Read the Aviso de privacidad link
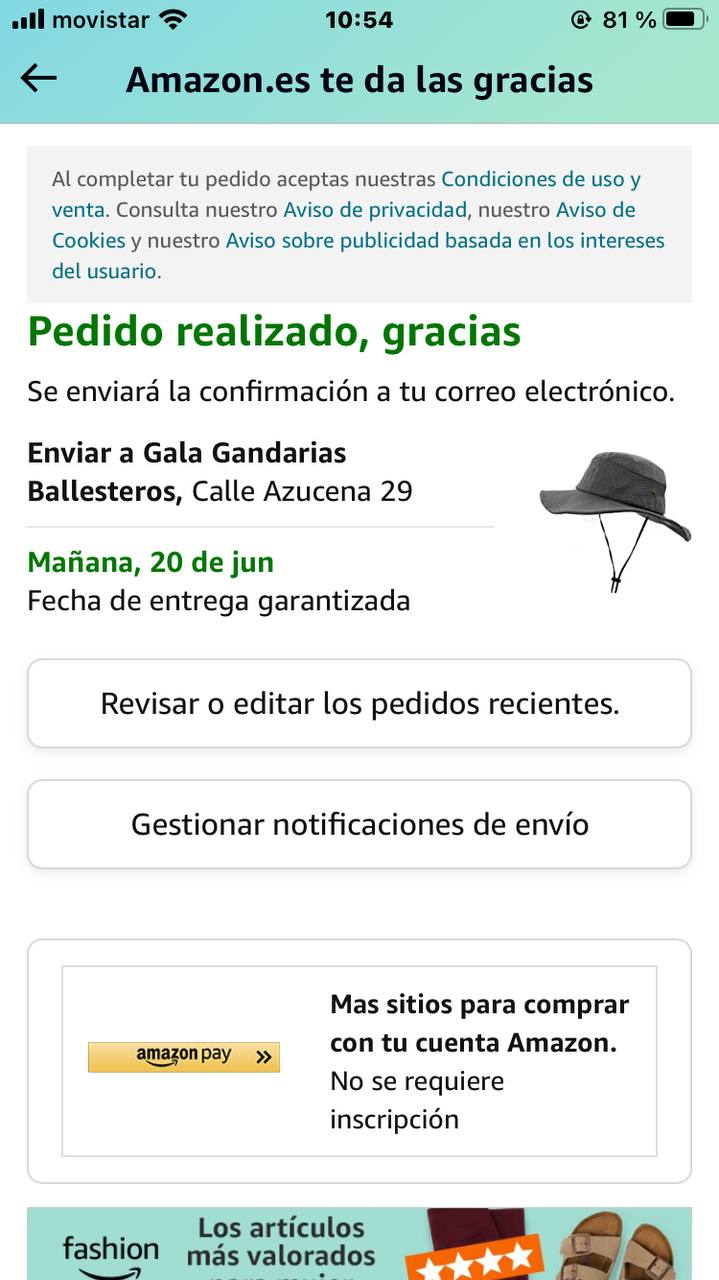Image resolution: width=719 pixels, height=1280 pixels. [x=375, y=210]
